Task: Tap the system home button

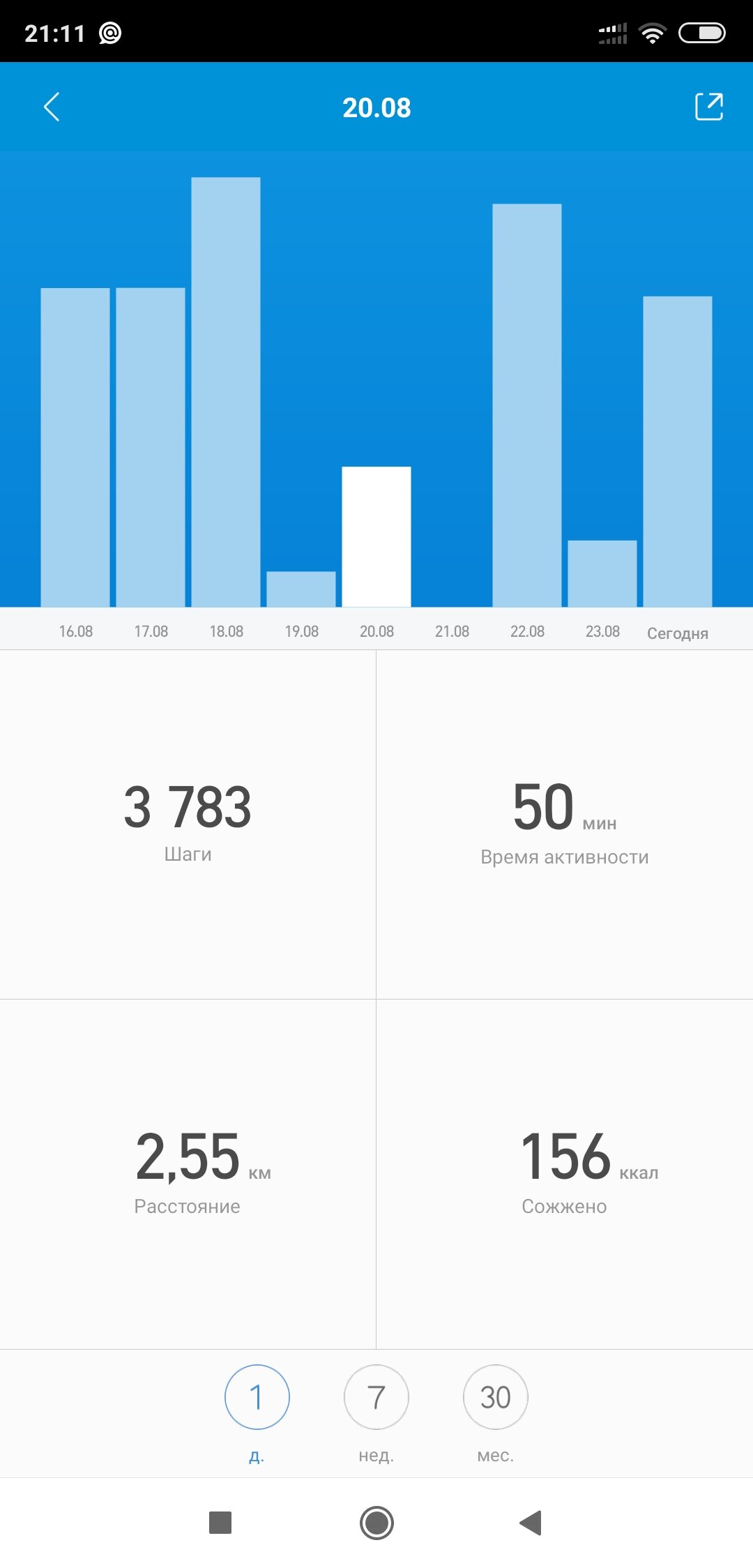Action: pos(376,1523)
